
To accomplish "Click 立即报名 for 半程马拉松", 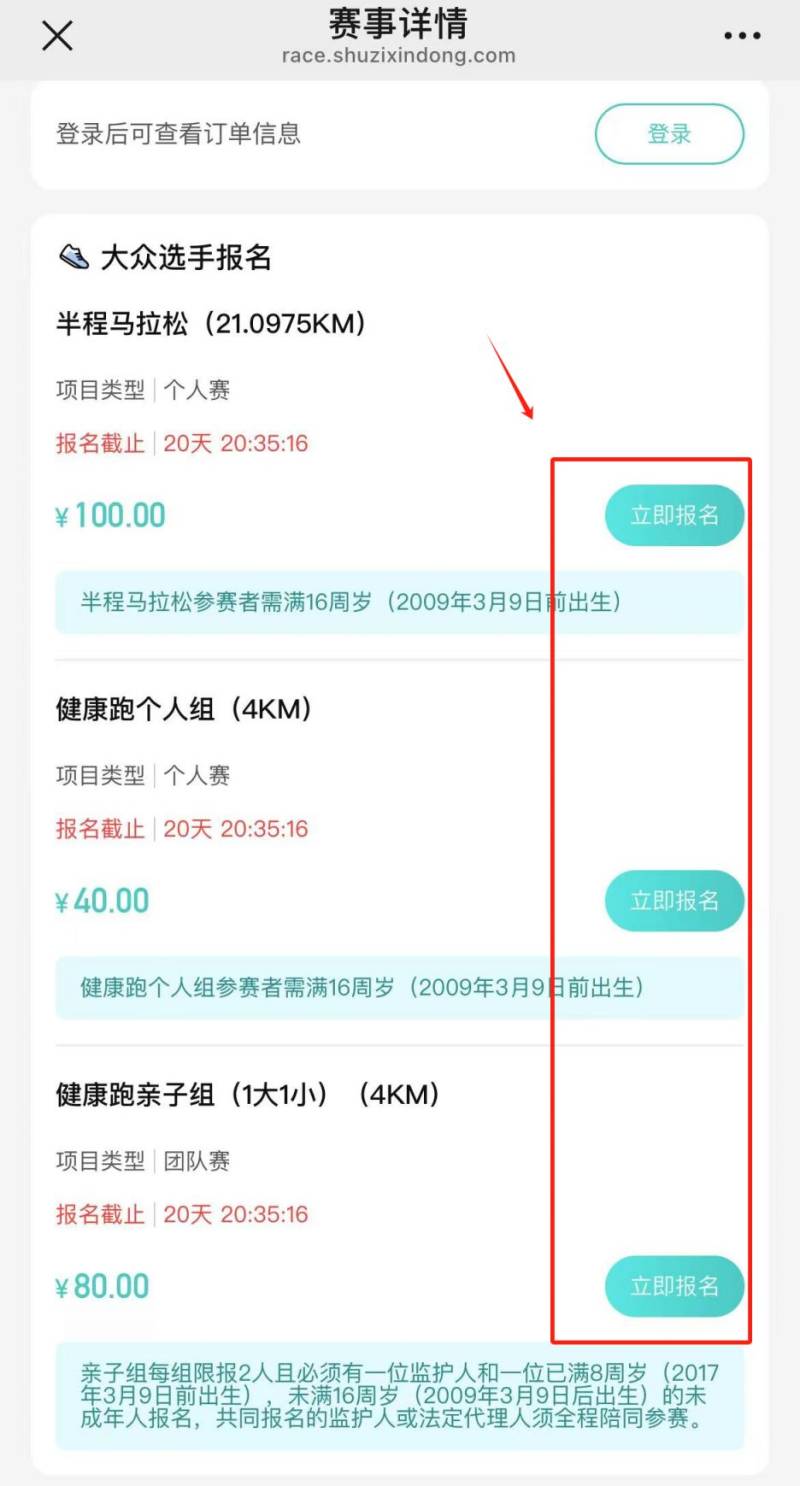I will click(674, 515).
